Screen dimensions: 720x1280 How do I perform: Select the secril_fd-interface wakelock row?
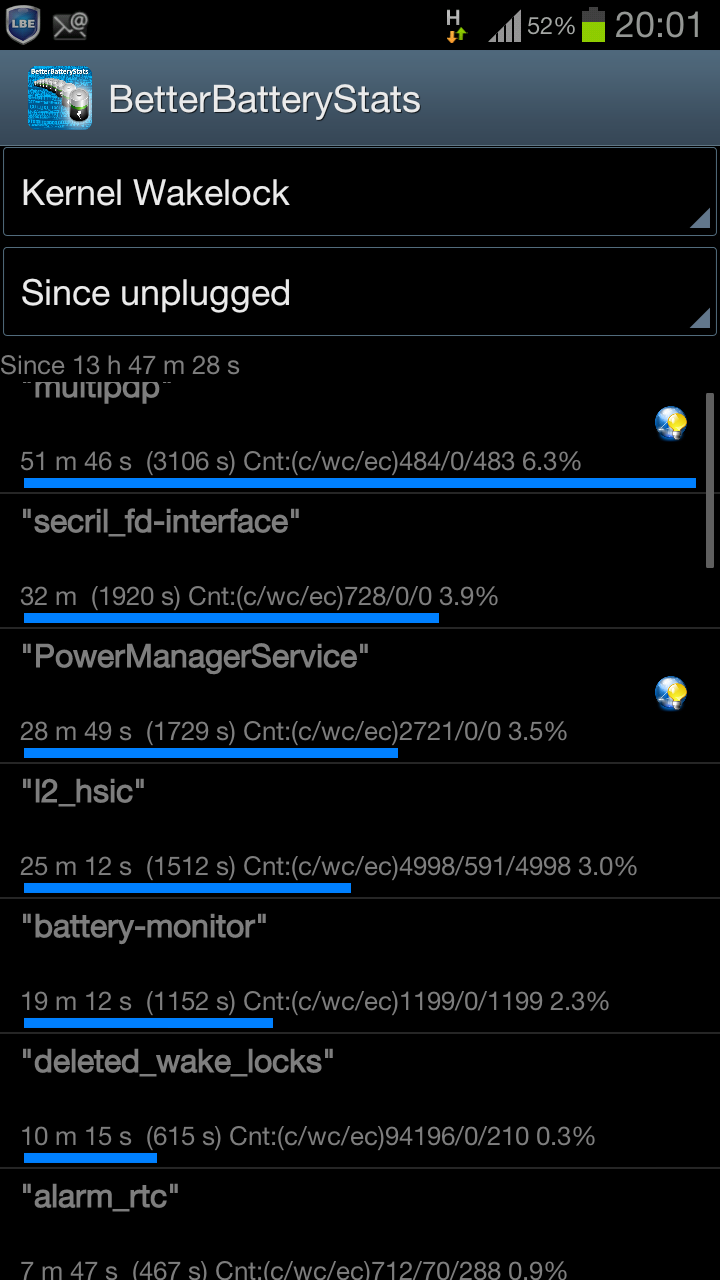(x=360, y=561)
